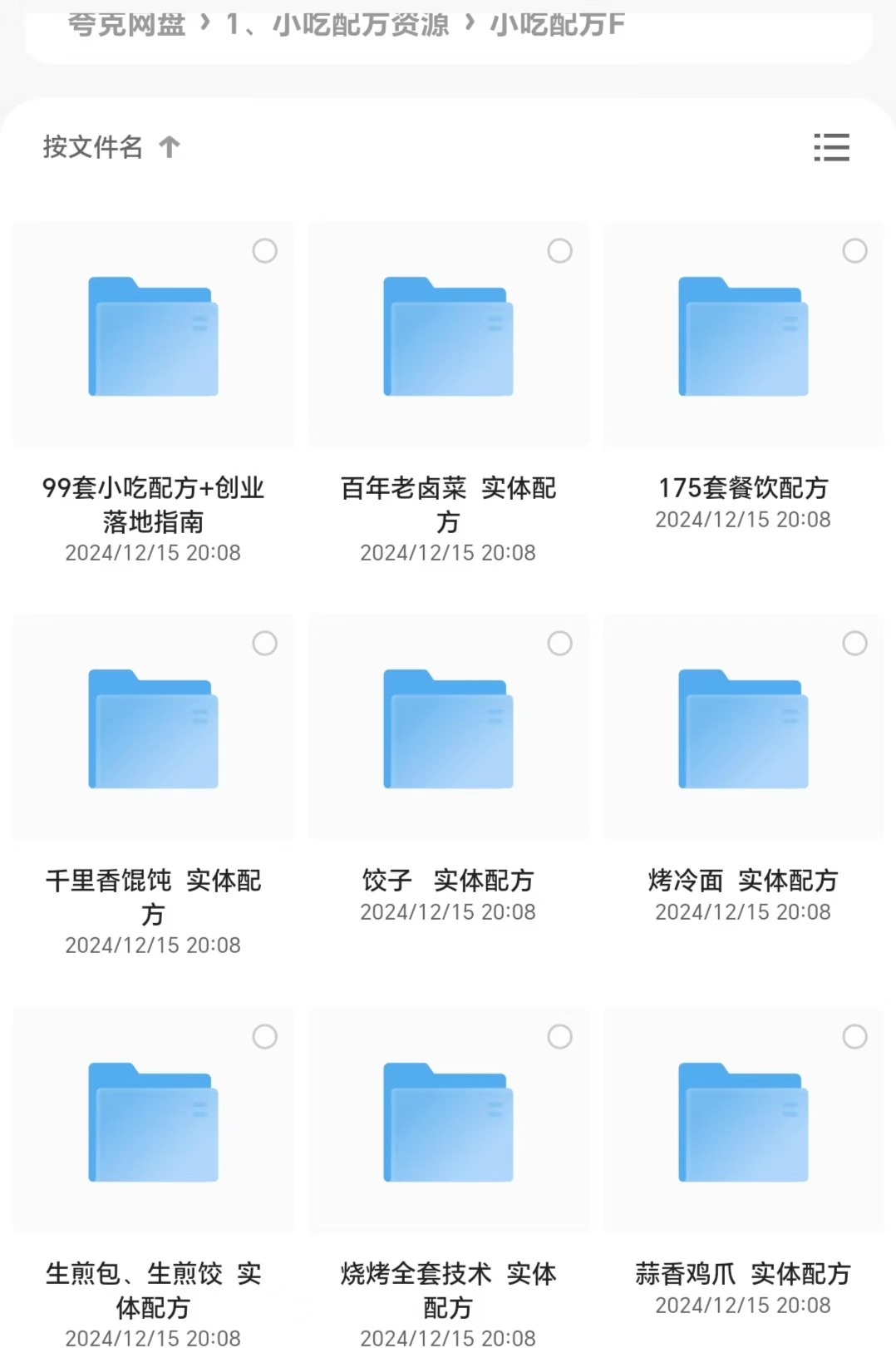This screenshot has width=896, height=1348.
Task: Select the 99套小吃配方 folder's circle
Action: 264,250
